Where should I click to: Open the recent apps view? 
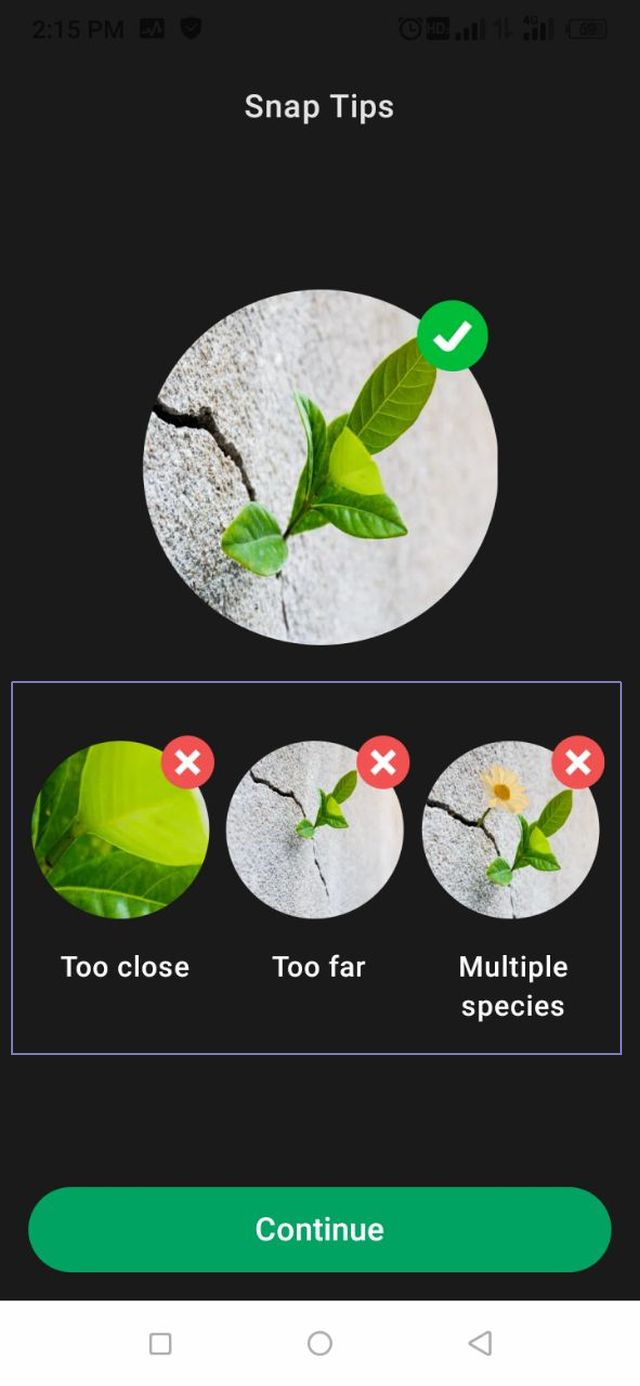(160, 1343)
